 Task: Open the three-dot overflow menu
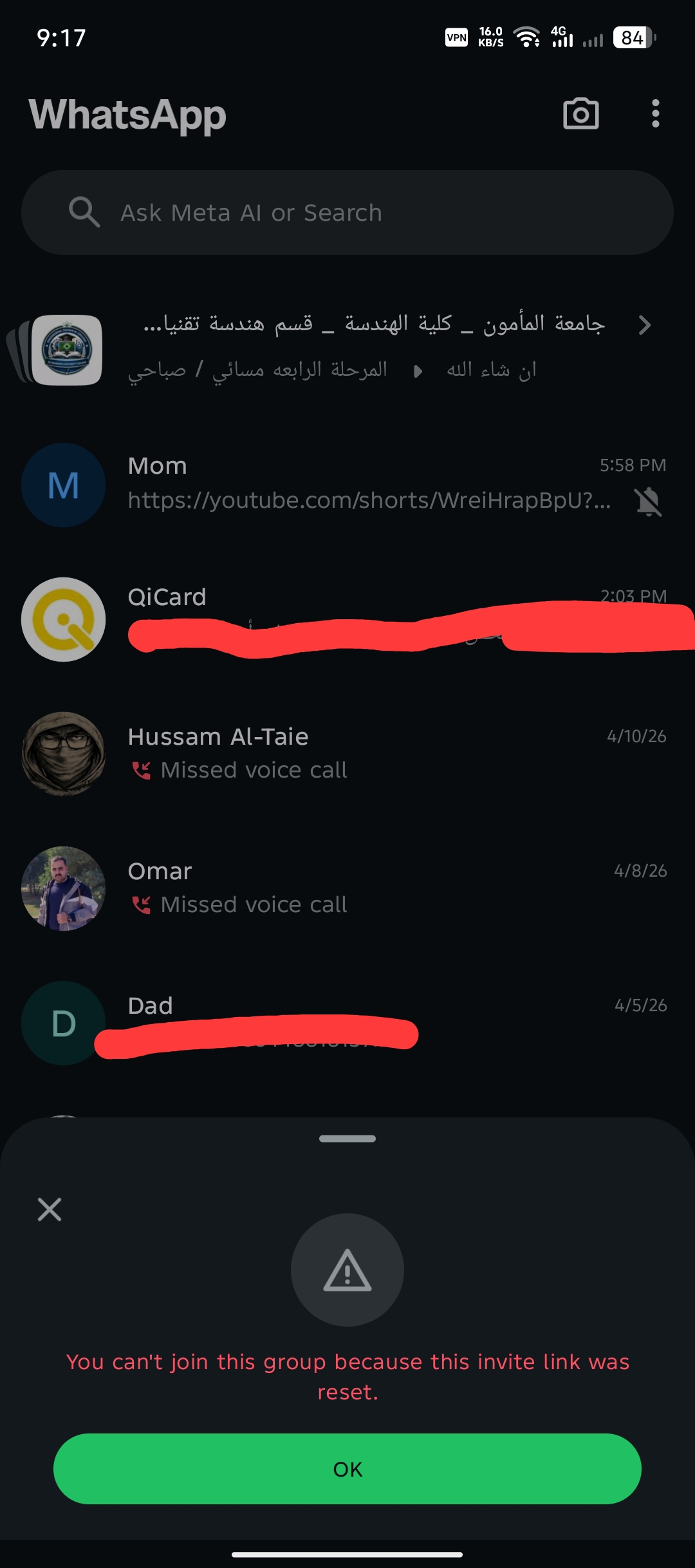tap(655, 114)
